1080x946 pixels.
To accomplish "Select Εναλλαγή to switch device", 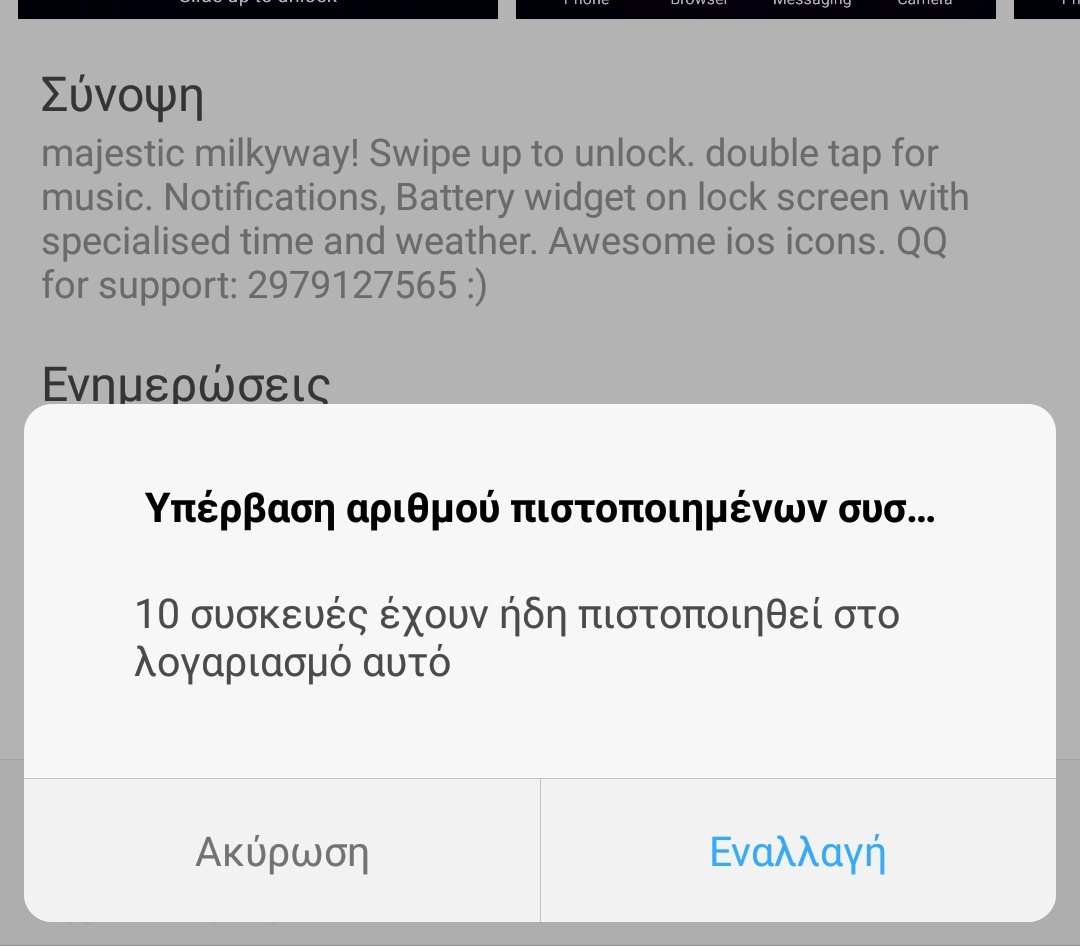I will click(797, 852).
